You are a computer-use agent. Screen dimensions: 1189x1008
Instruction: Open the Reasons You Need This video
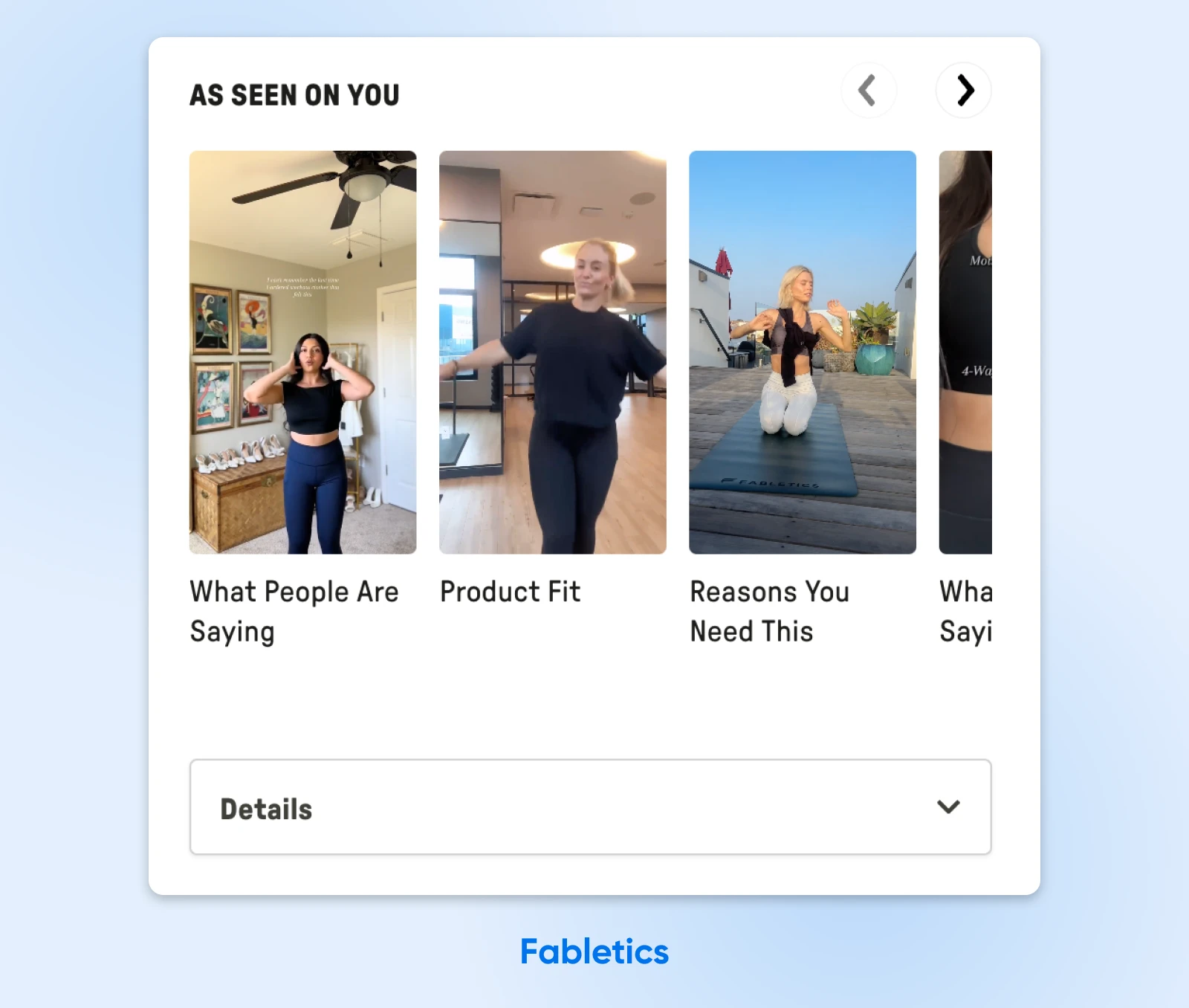802,352
